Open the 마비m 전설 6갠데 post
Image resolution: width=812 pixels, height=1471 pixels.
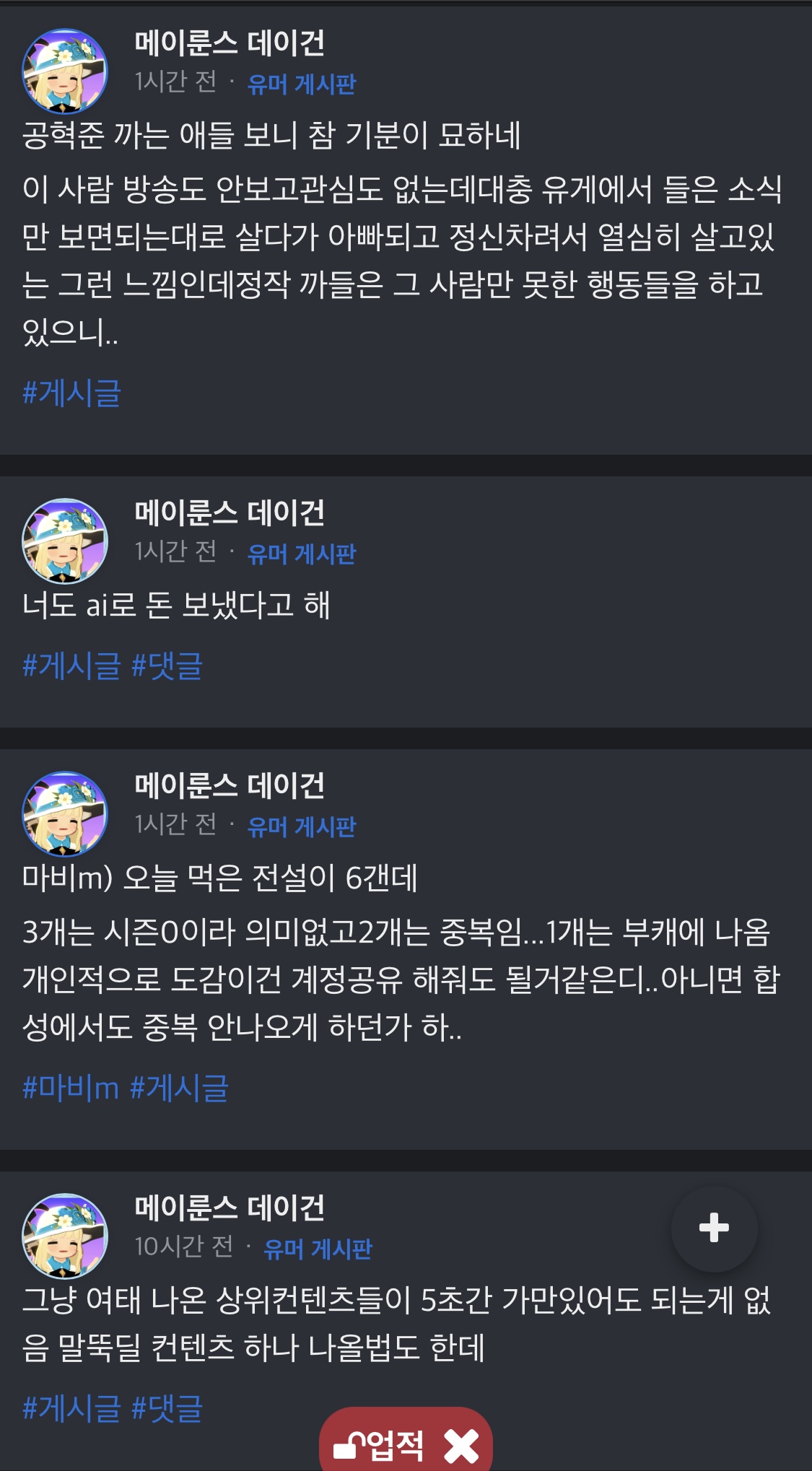(x=220, y=878)
